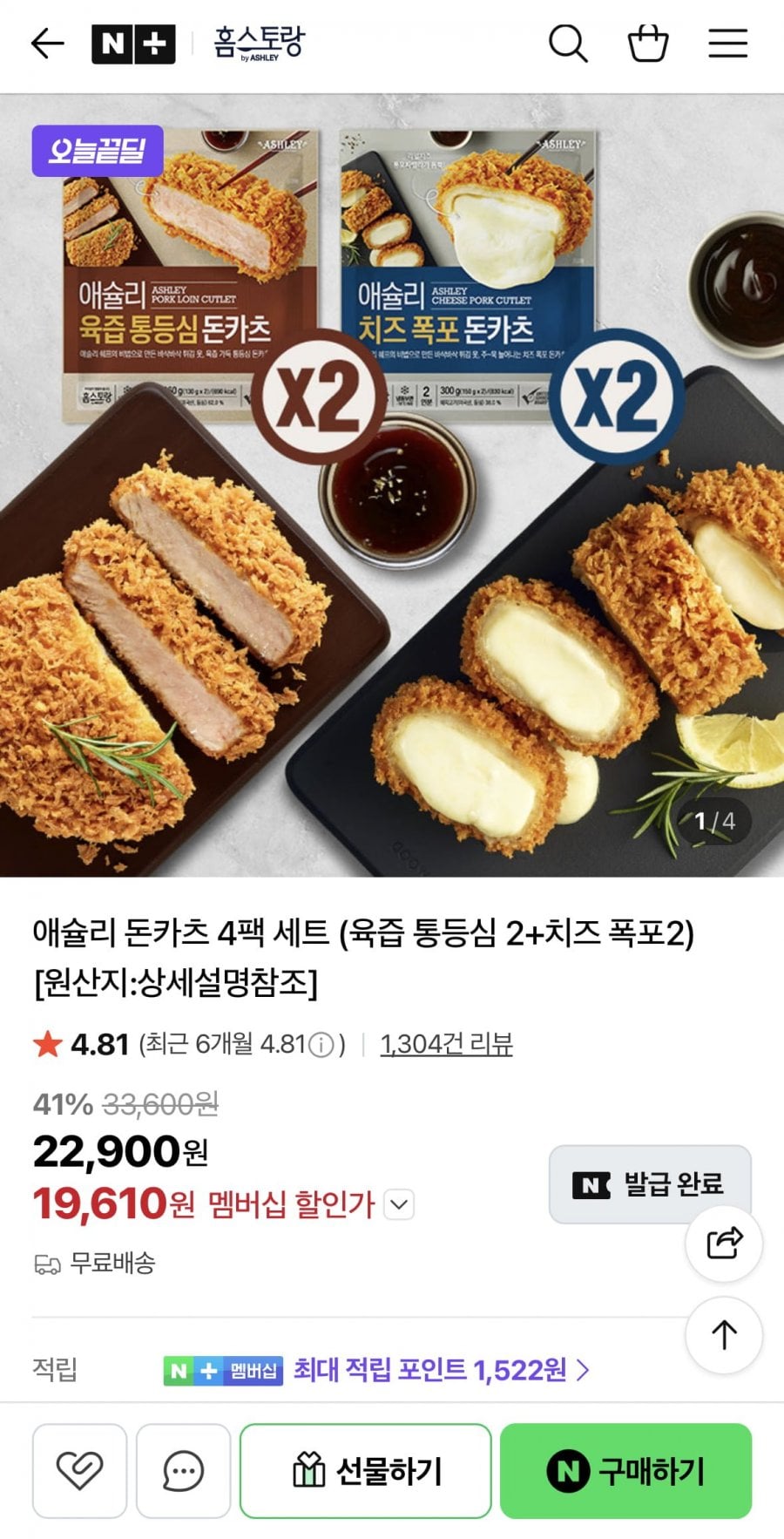The image size is (784, 1539).
Task: Open the shopping cart
Action: (x=648, y=44)
